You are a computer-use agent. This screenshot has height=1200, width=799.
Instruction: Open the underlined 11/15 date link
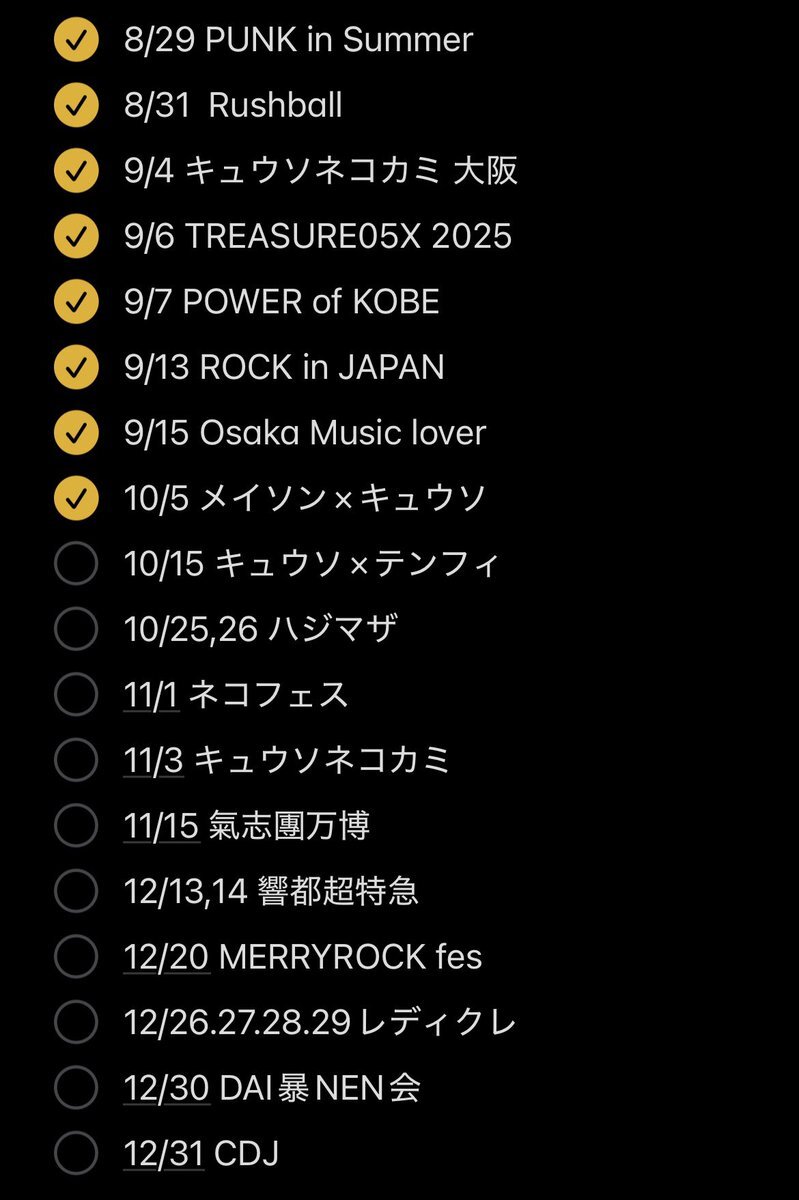click(x=160, y=826)
